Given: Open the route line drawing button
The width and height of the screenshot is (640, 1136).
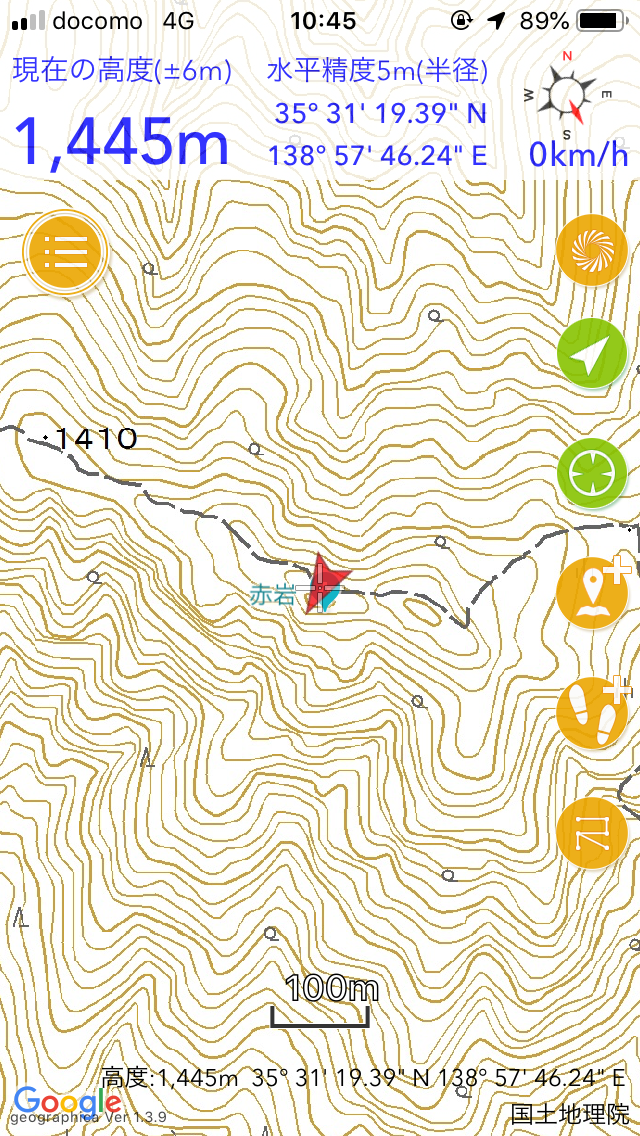Looking at the screenshot, I should pyautogui.click(x=591, y=833).
